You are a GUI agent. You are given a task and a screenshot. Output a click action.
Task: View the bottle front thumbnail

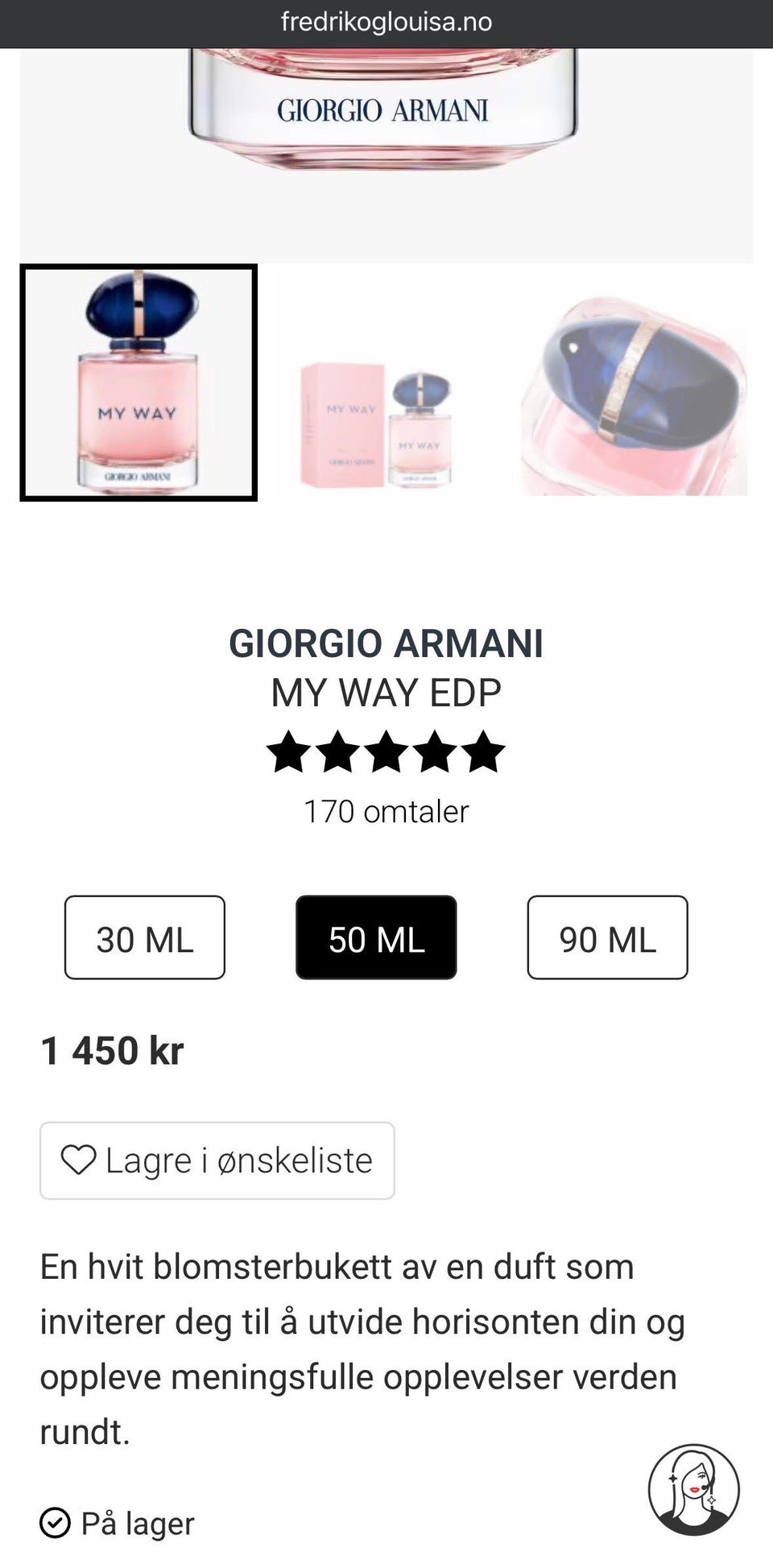tap(138, 383)
